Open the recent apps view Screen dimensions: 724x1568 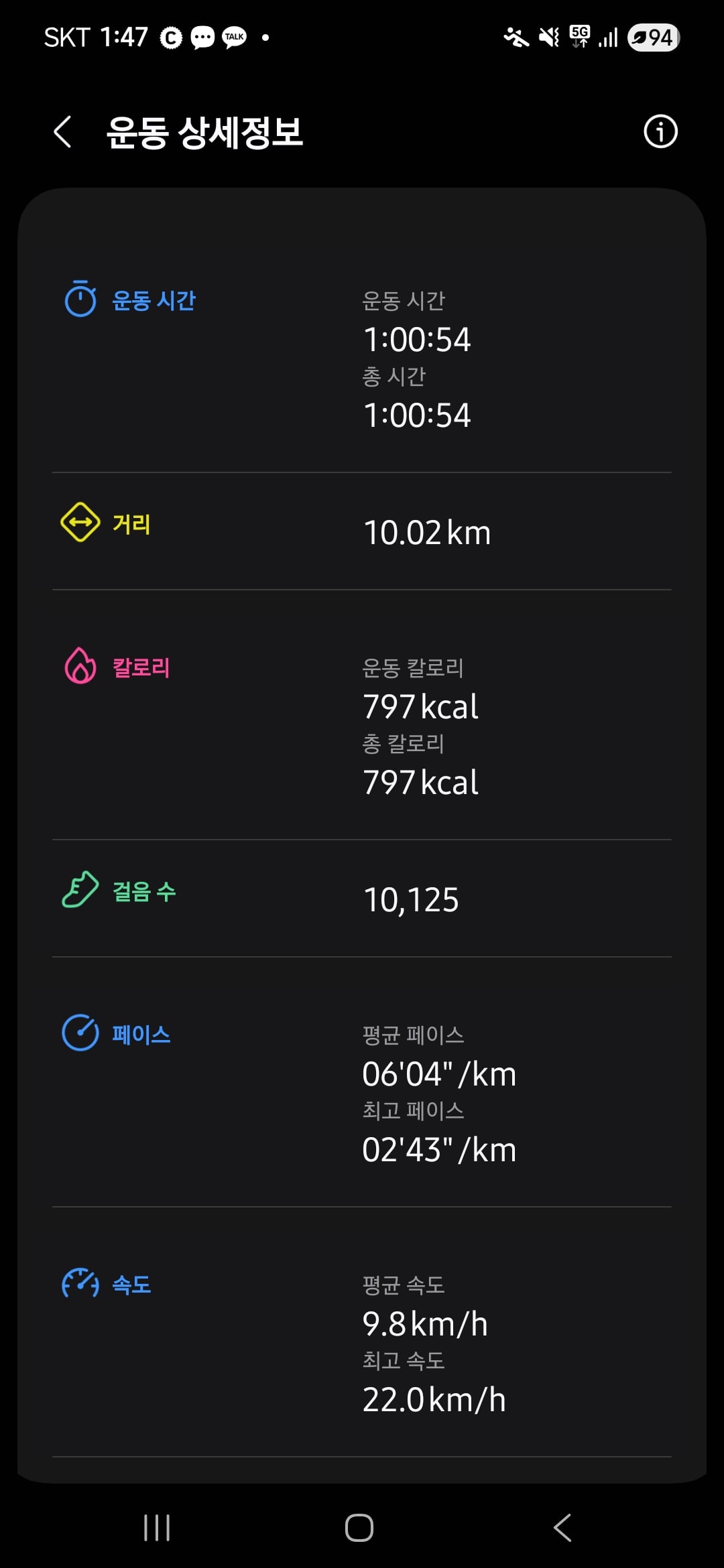[x=157, y=1528]
